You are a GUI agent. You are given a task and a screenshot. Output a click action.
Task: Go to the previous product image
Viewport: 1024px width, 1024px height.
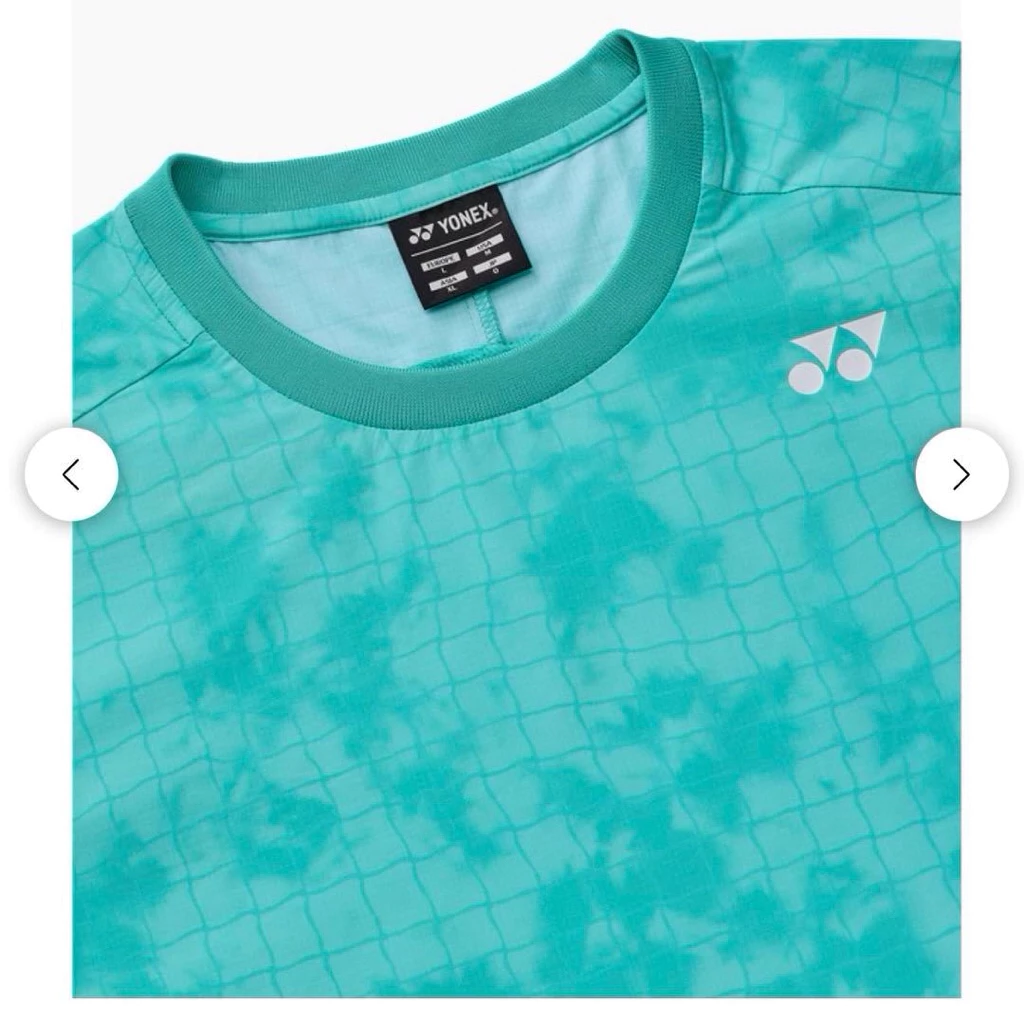(x=71, y=475)
